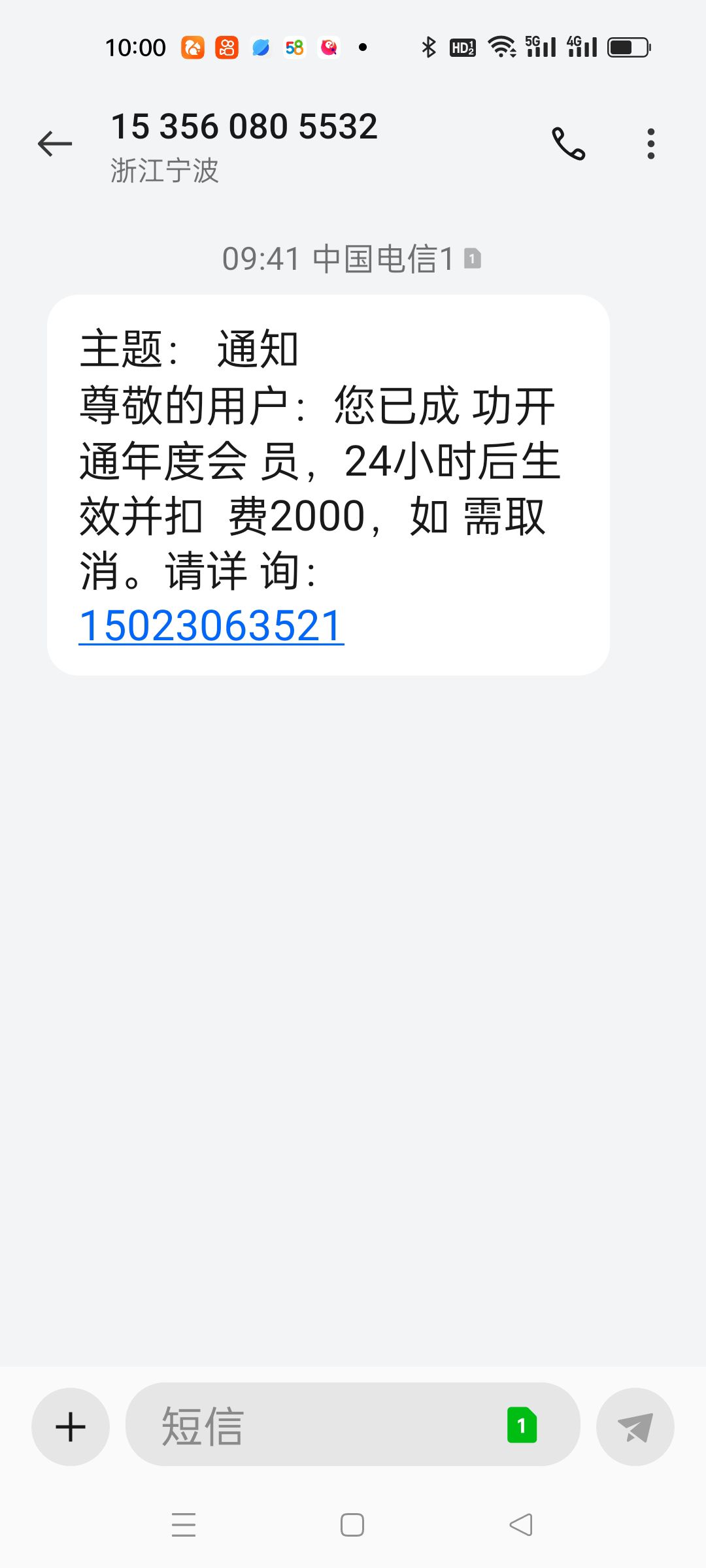
Task: Open the plus attachment button
Action: pyautogui.click(x=71, y=1427)
